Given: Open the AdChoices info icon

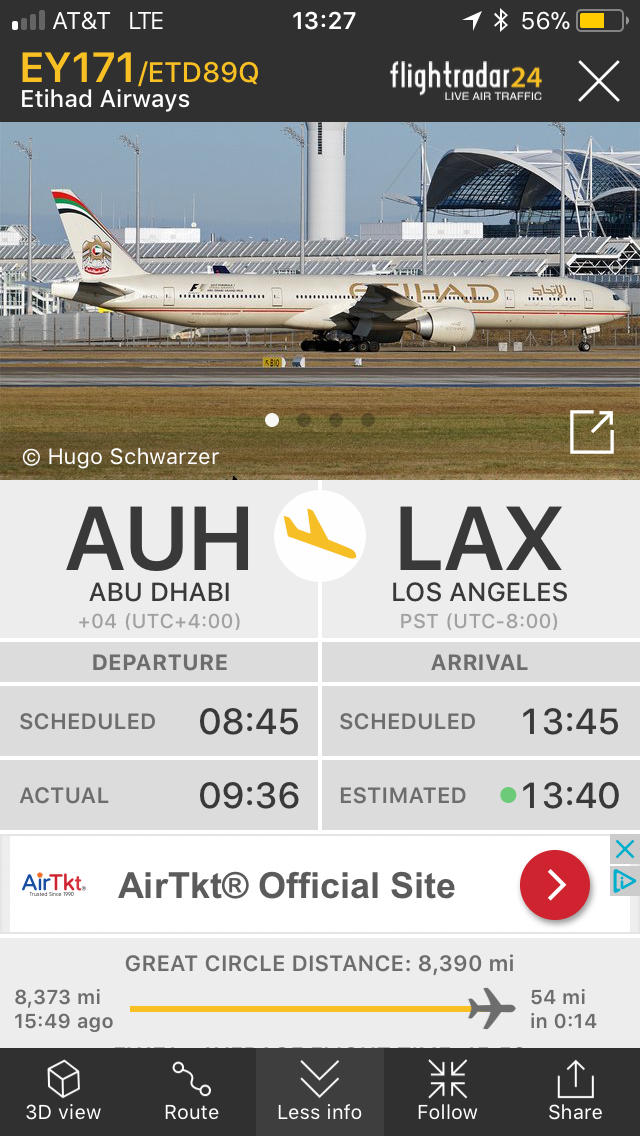Looking at the screenshot, I should tap(624, 881).
